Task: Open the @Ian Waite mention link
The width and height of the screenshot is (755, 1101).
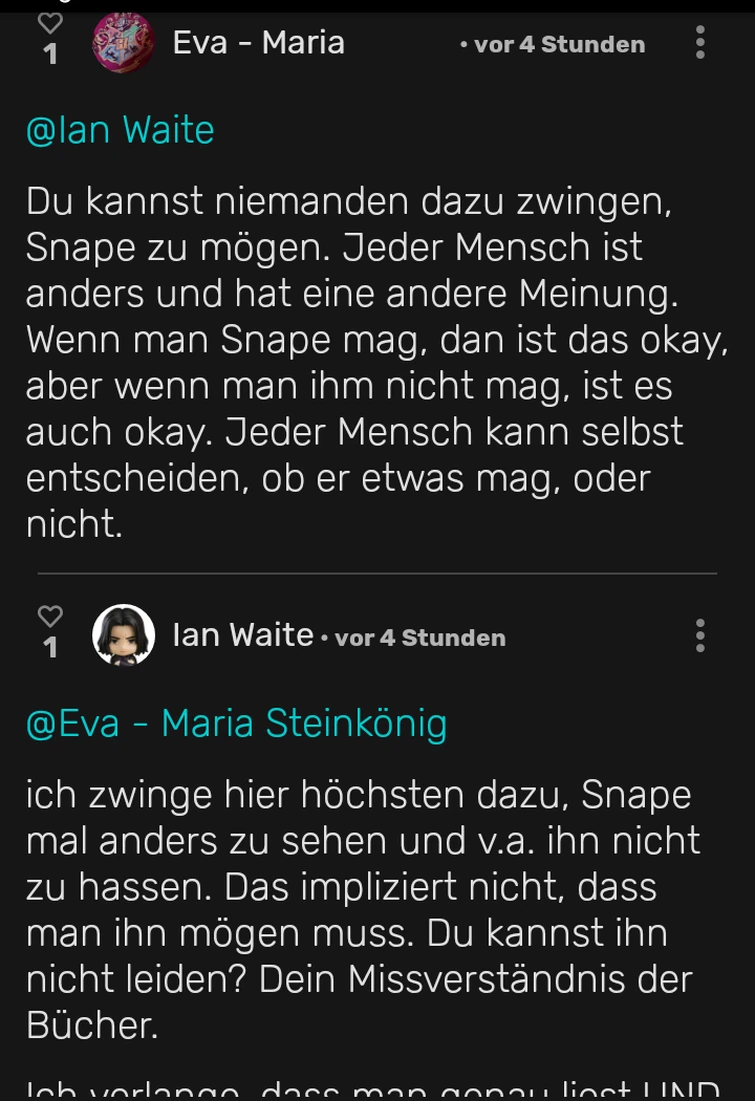Action: click(120, 131)
